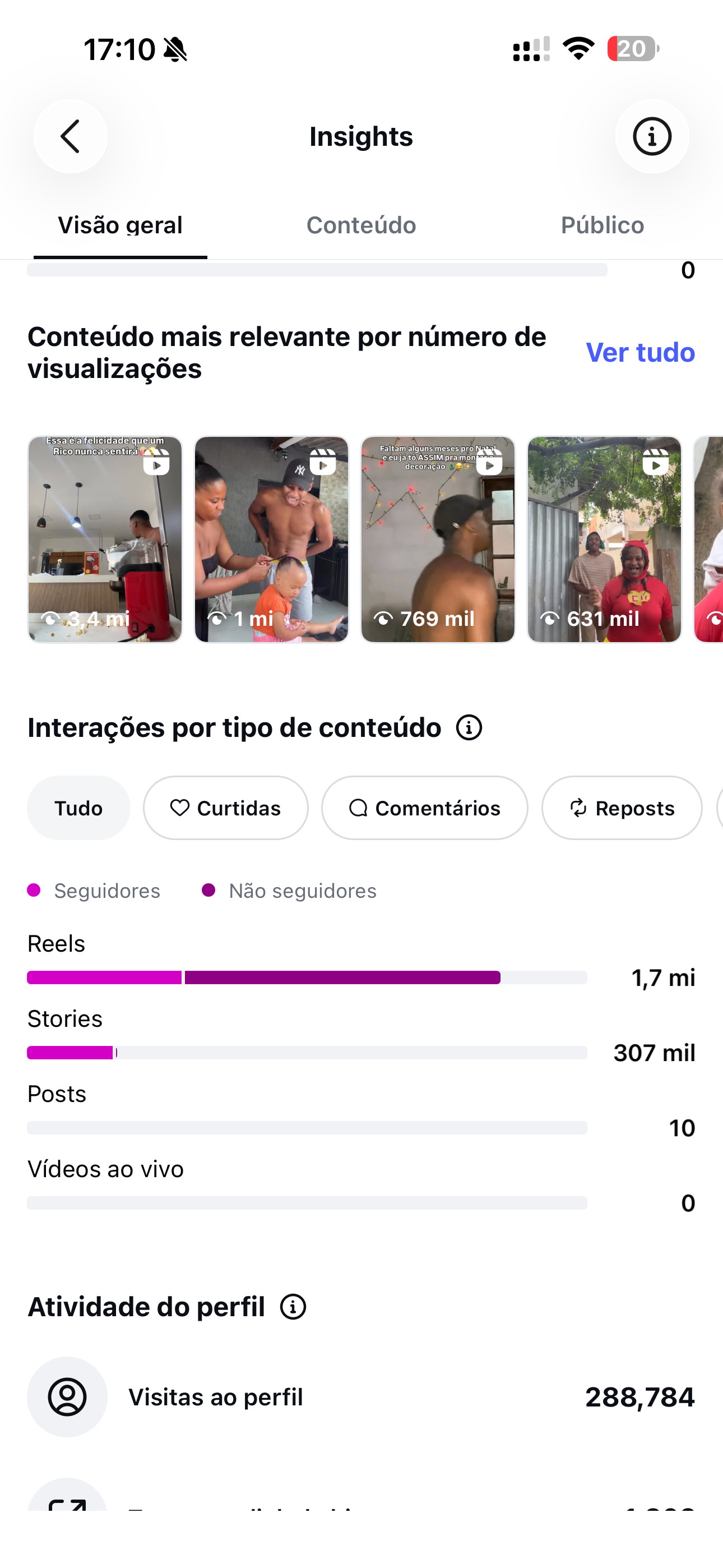Screen dimensions: 723x1568
Task: Filter interactions by Comentários
Action: (x=425, y=808)
